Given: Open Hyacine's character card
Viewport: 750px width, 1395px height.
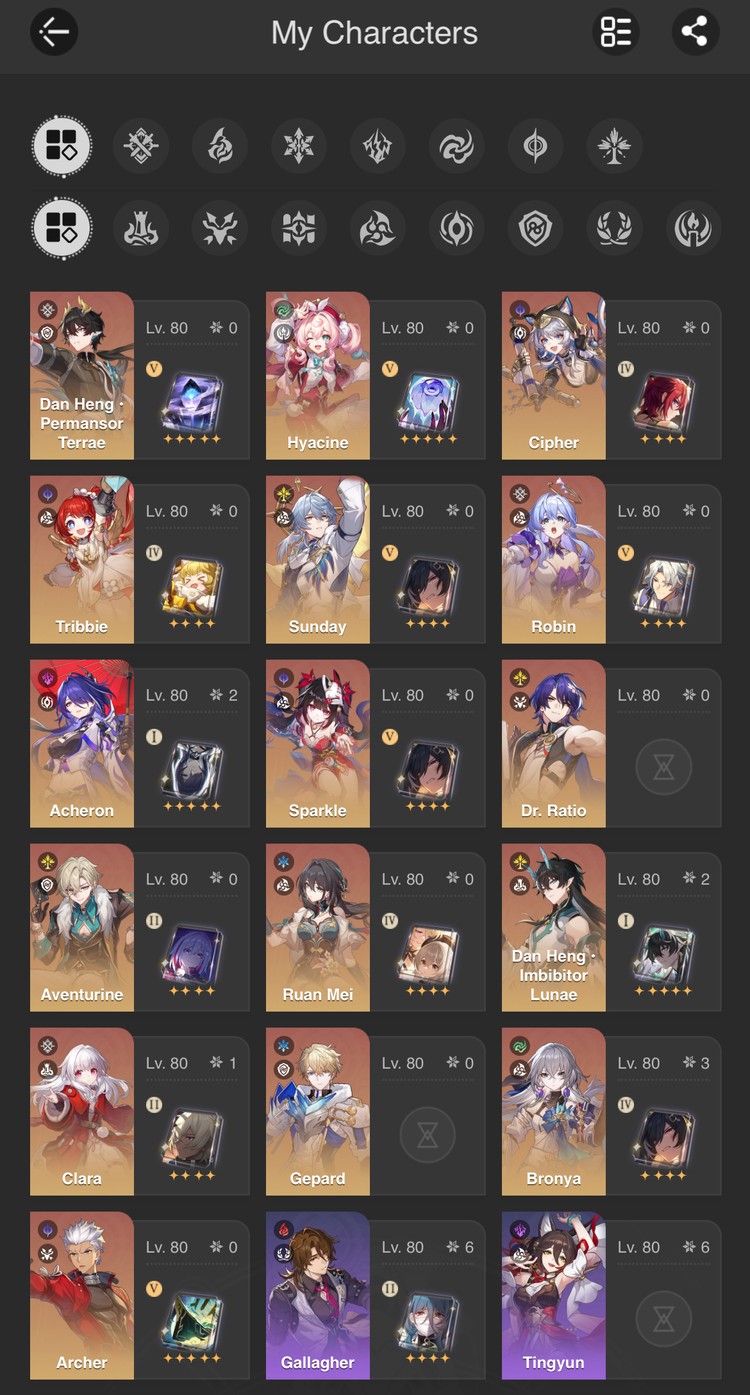Looking at the screenshot, I should click(318, 375).
